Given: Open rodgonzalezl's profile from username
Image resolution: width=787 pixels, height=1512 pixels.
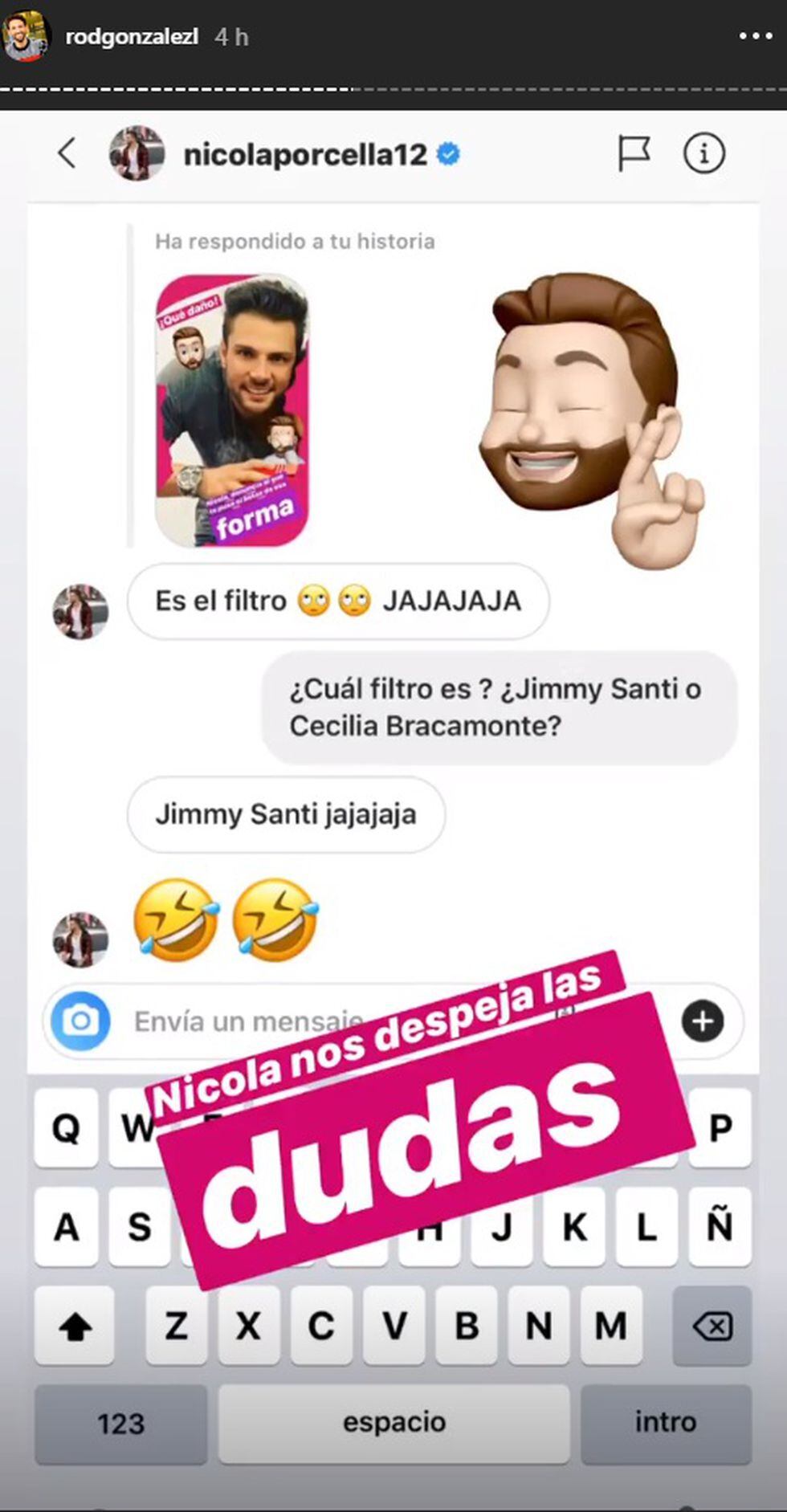Looking at the screenshot, I should (132, 37).
